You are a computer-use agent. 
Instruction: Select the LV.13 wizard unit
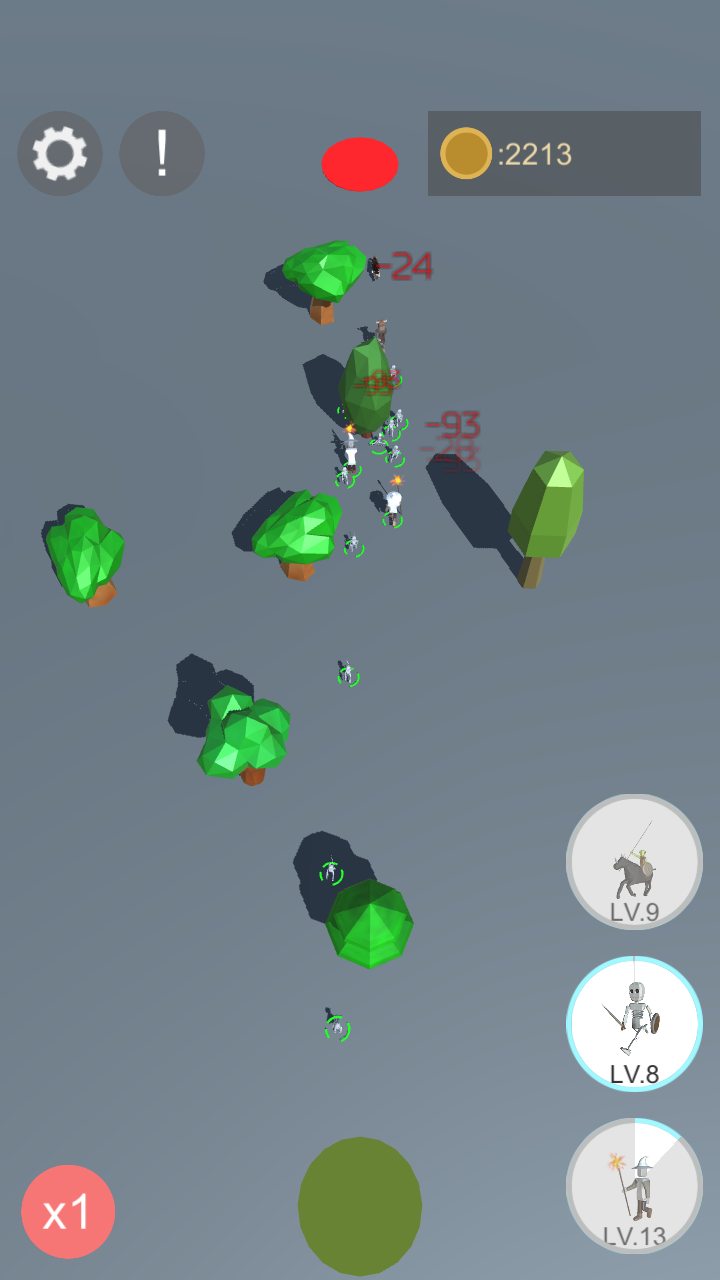(x=634, y=1186)
